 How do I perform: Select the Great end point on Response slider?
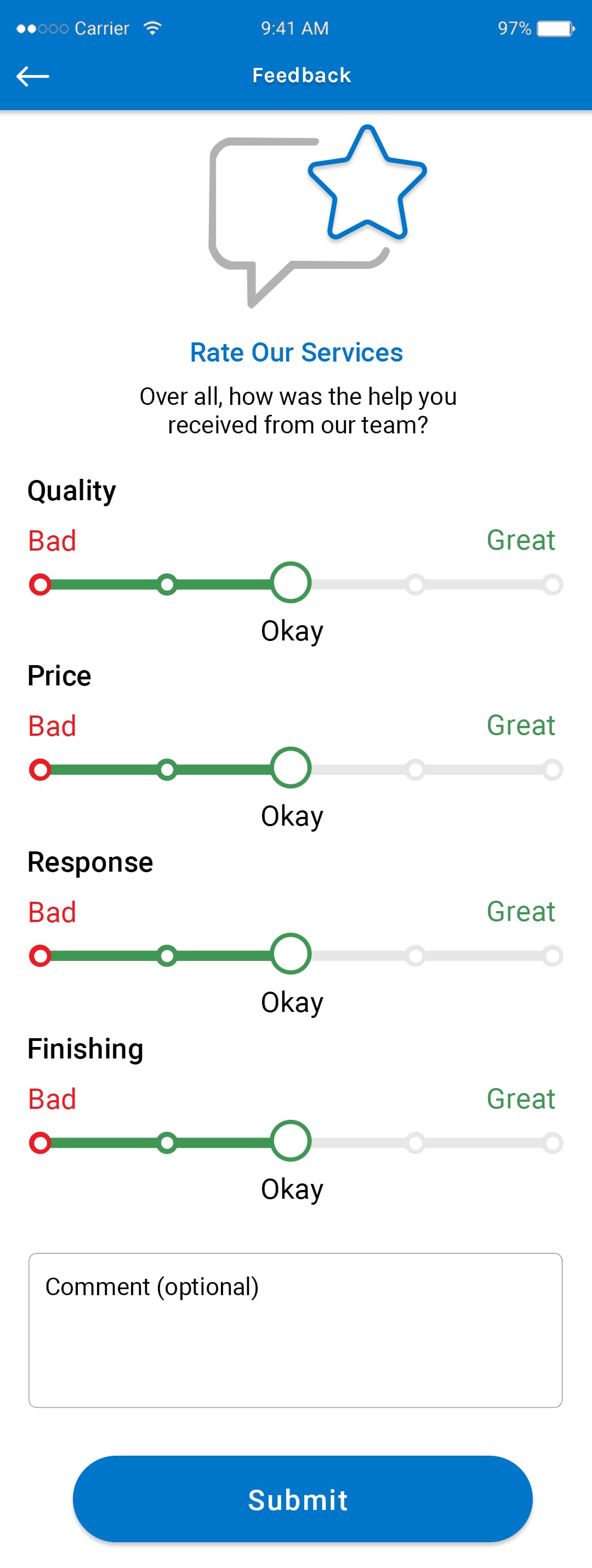tap(553, 955)
